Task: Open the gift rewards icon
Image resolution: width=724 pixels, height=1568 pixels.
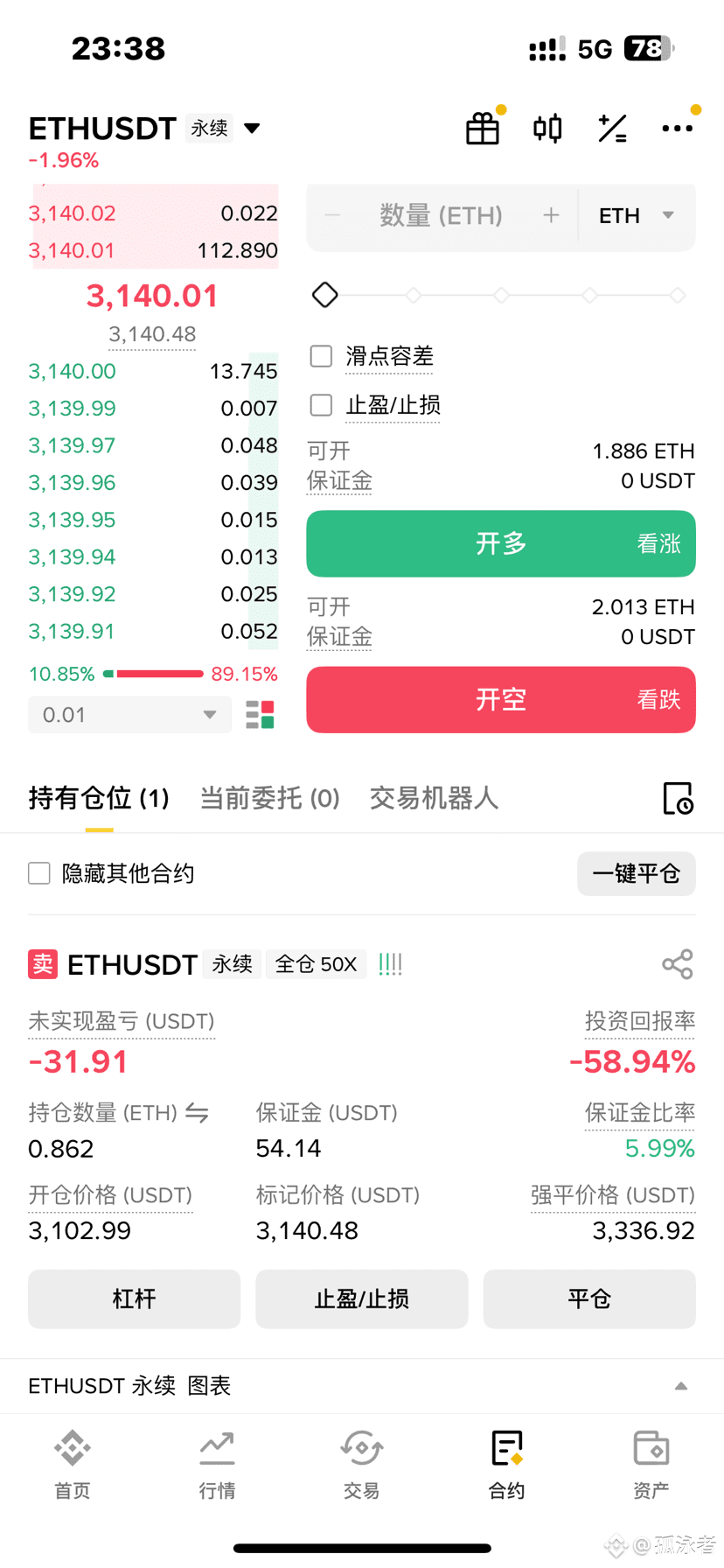Action: 482,127
